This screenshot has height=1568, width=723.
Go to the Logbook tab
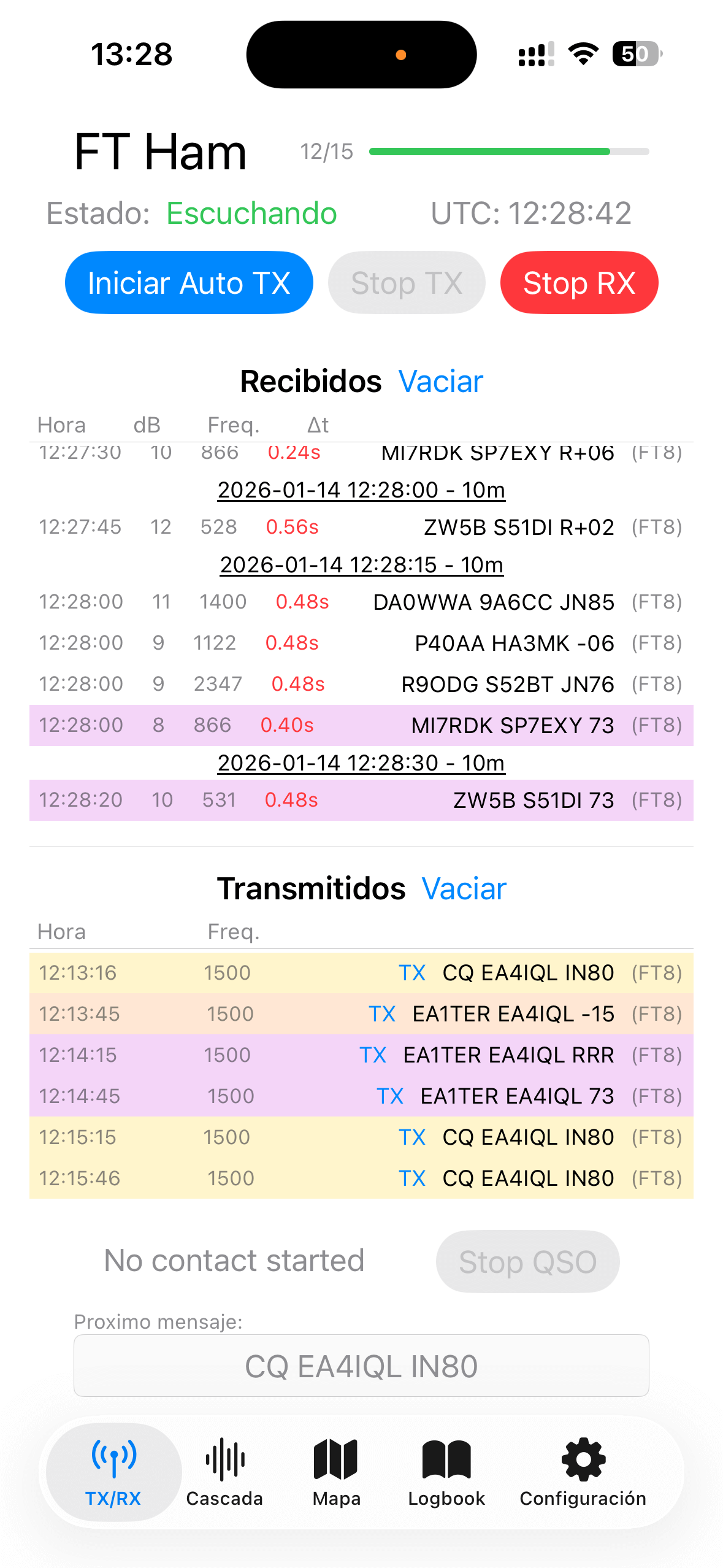(x=446, y=1472)
